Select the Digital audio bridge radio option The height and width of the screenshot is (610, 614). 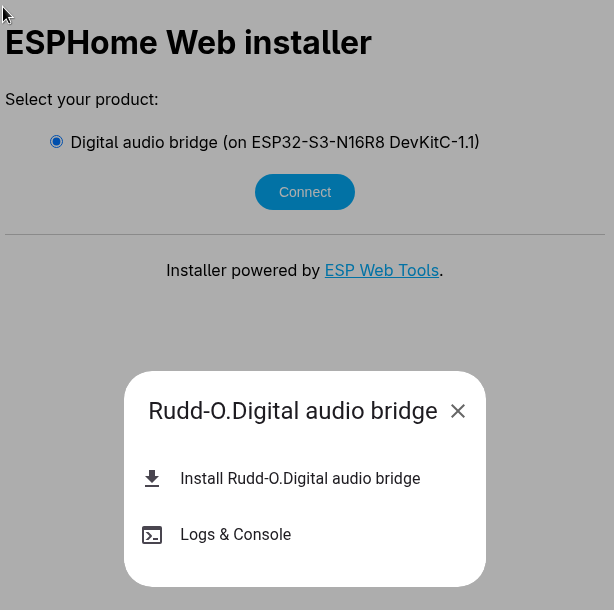[56, 142]
